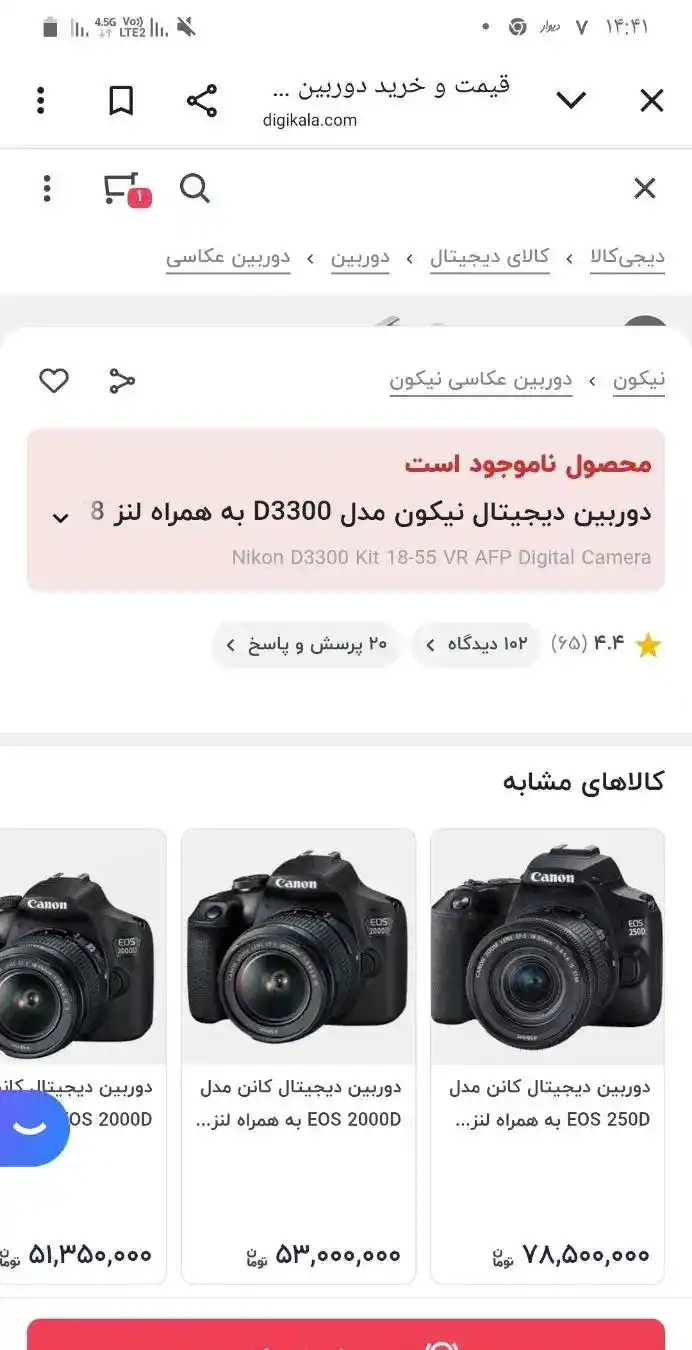Close the browser custom tab
The height and width of the screenshot is (1350, 692).
point(651,100)
